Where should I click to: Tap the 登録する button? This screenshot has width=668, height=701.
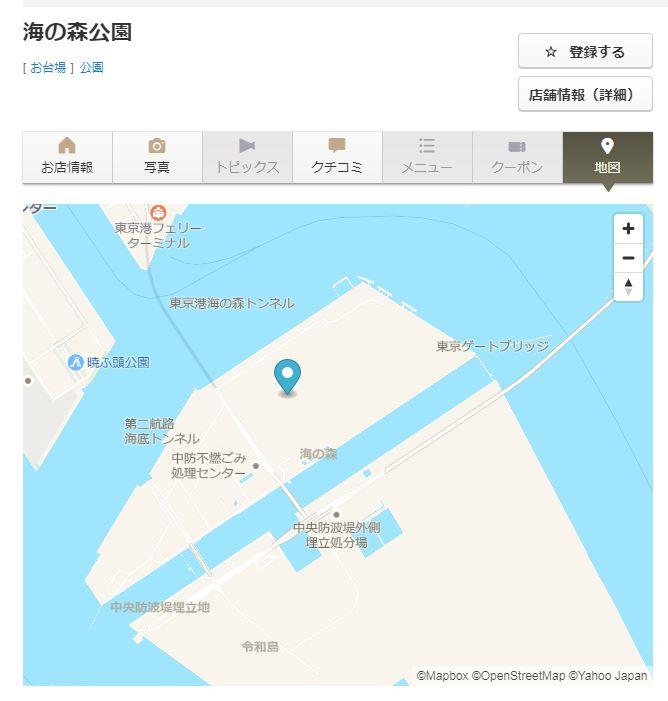[x=585, y=51]
